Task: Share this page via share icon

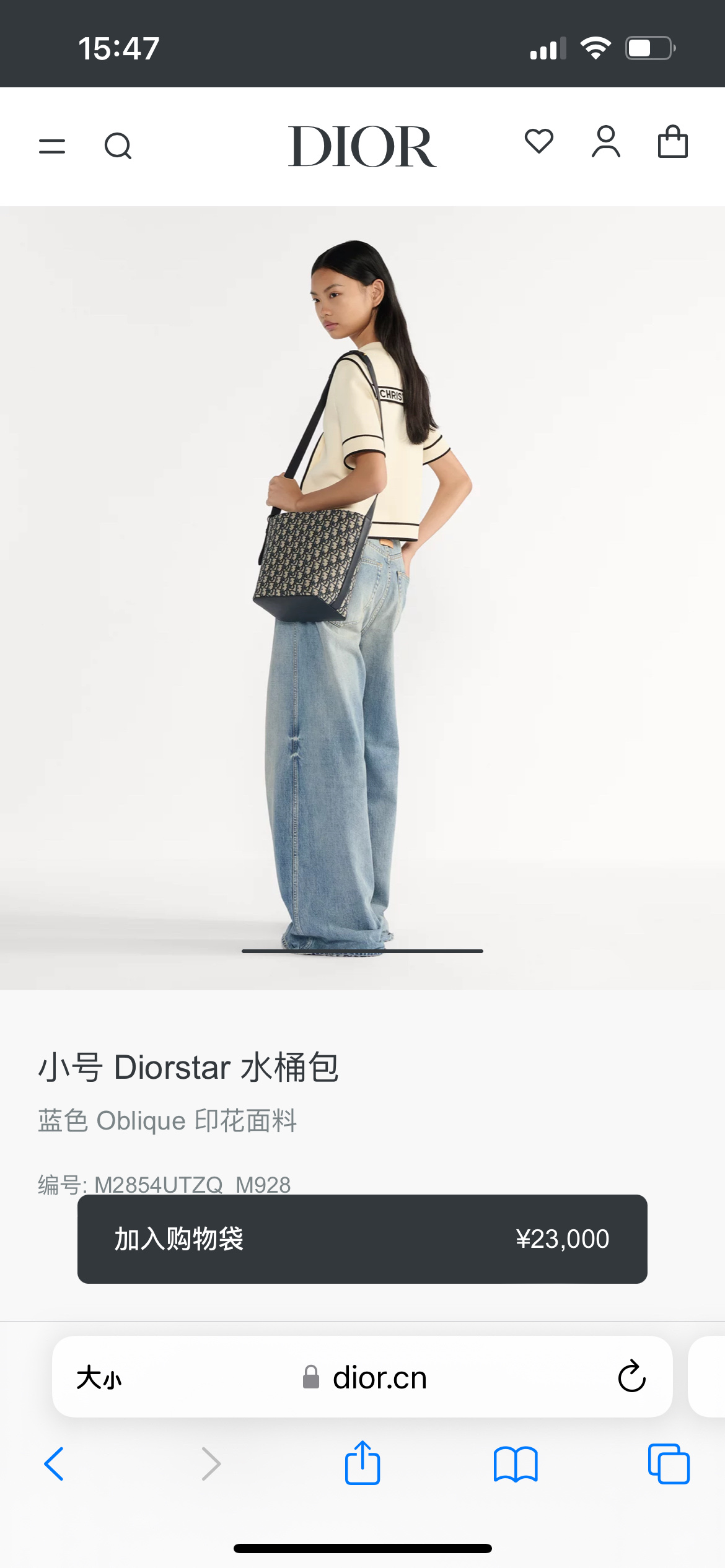Action: pyautogui.click(x=362, y=1463)
